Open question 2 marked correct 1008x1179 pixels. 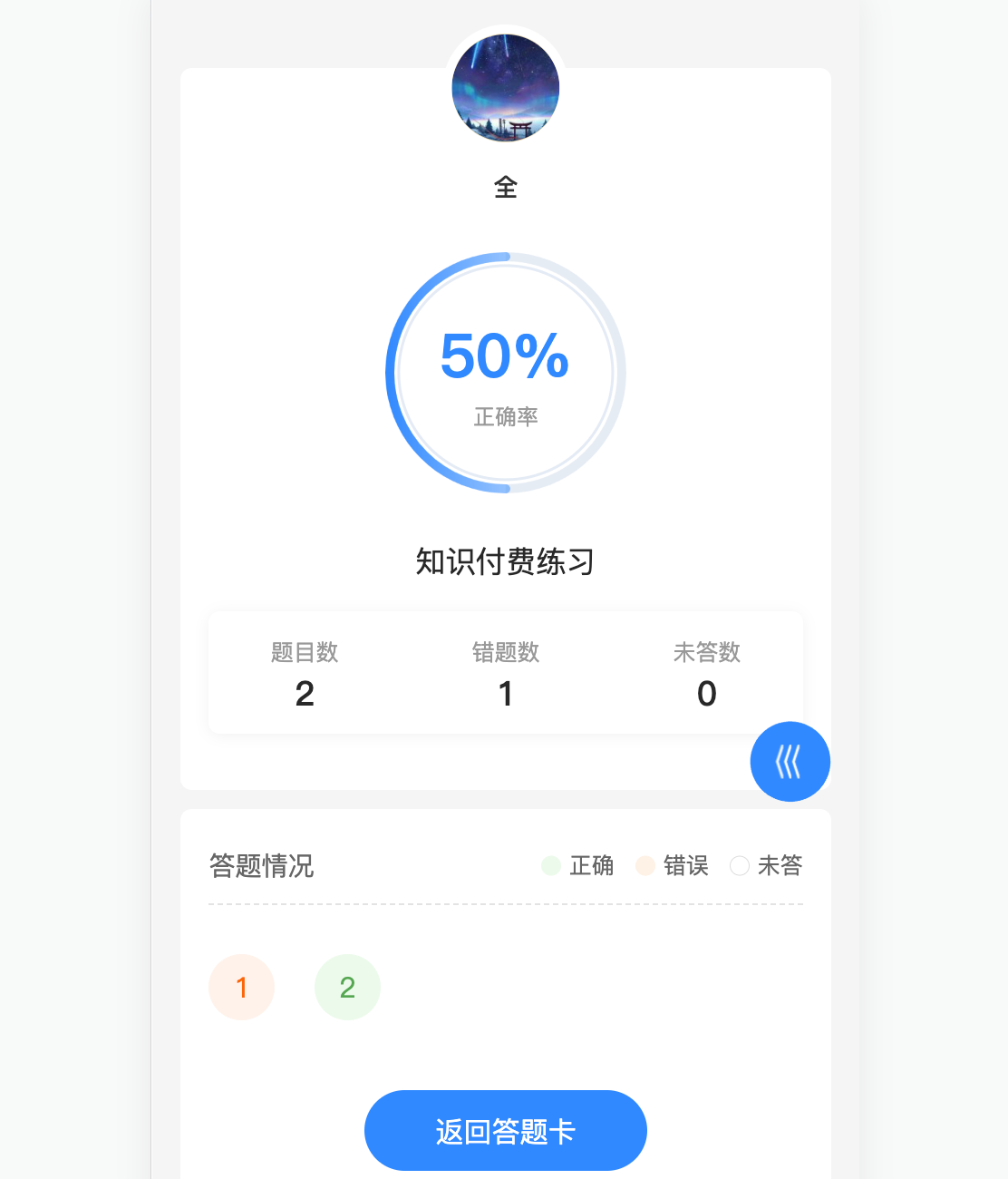347,987
